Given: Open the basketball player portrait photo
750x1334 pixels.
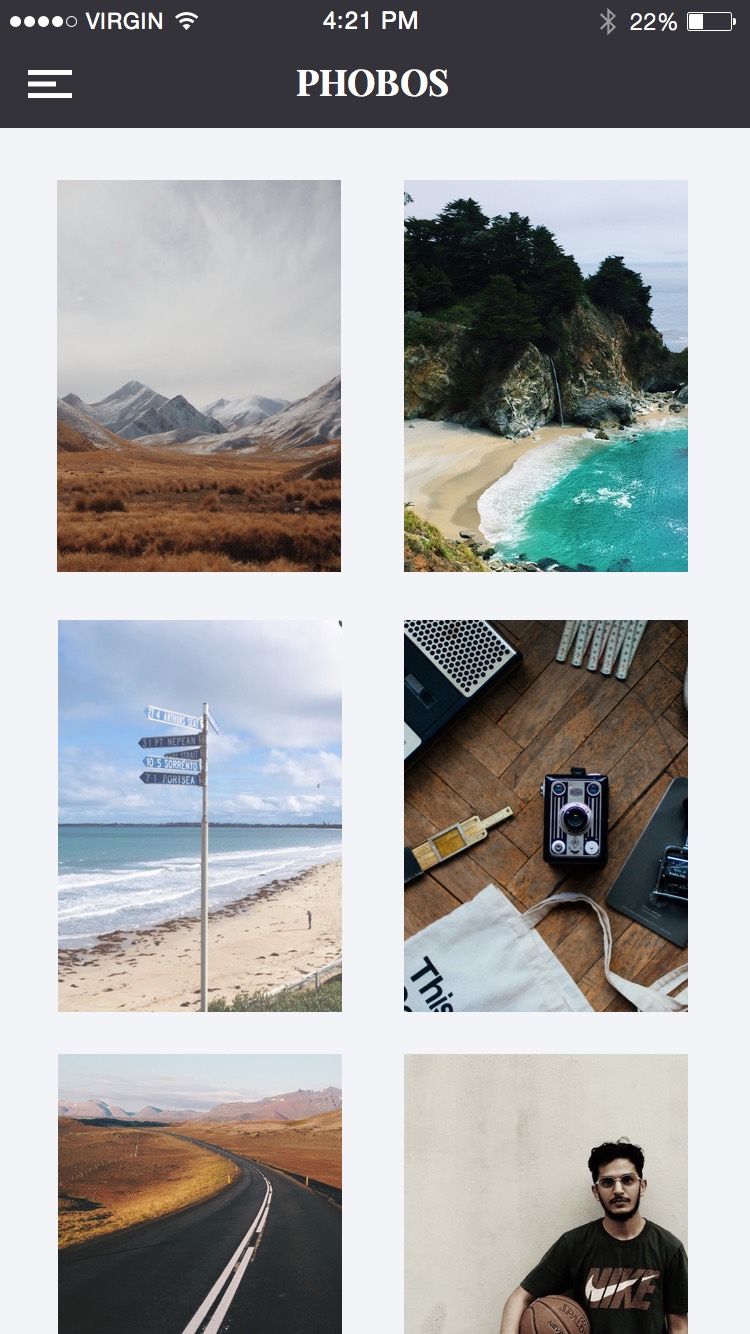Looking at the screenshot, I should (x=546, y=1193).
